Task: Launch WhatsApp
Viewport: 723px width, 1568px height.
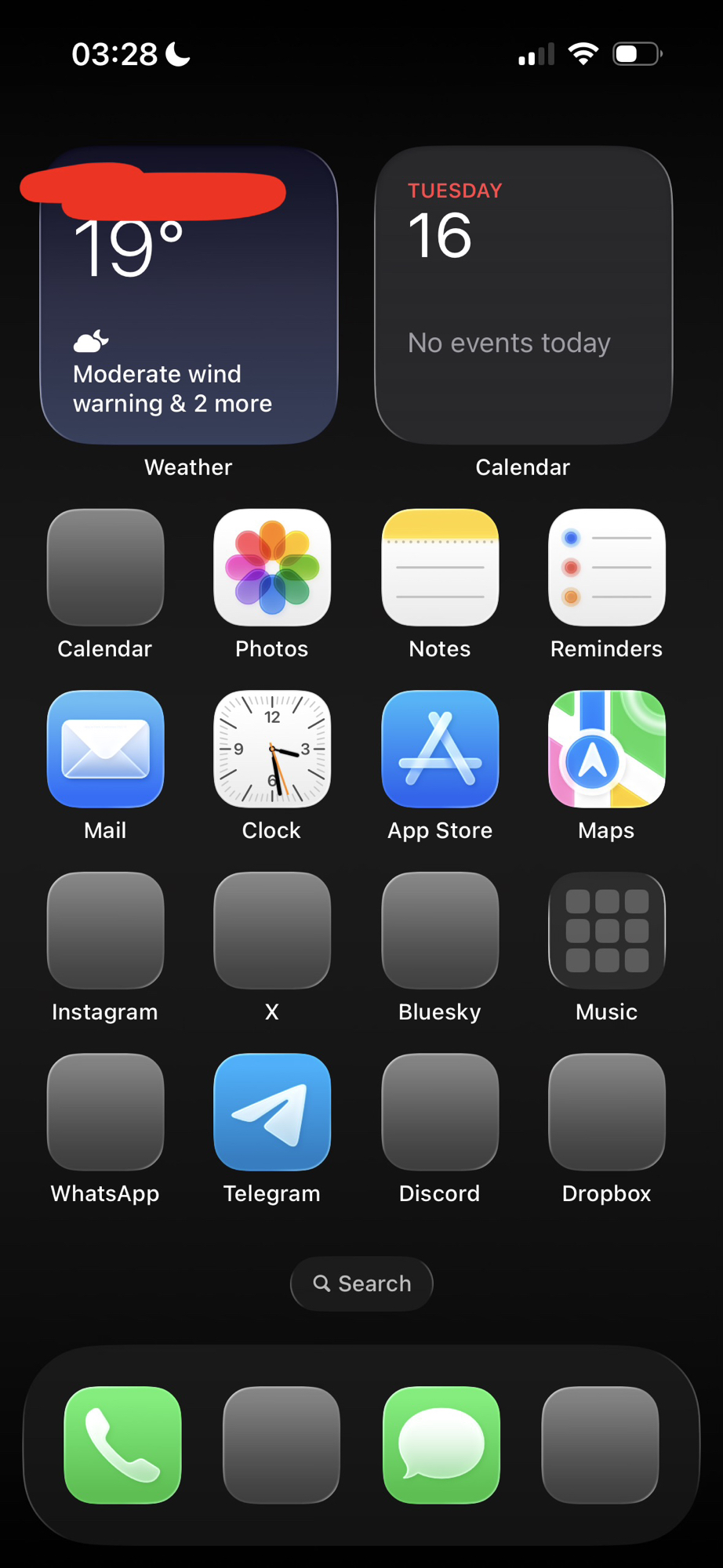Action: (x=106, y=1112)
